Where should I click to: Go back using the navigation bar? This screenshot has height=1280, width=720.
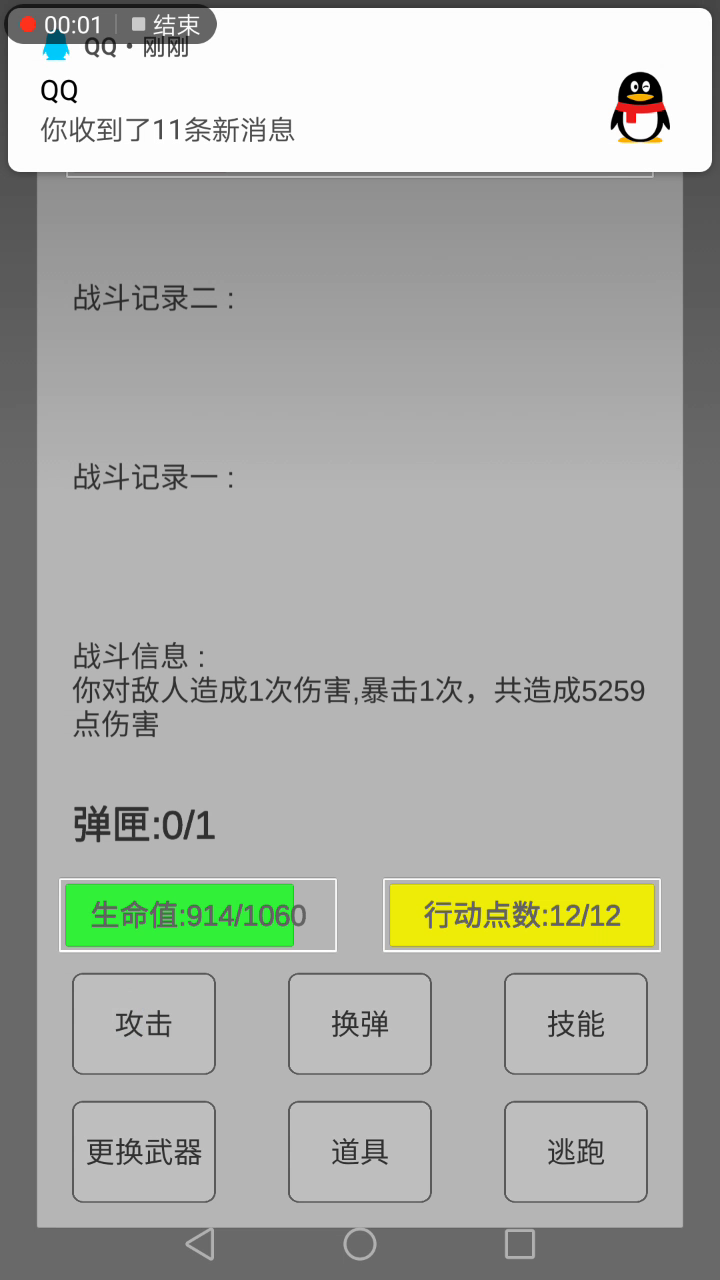[x=200, y=1244]
